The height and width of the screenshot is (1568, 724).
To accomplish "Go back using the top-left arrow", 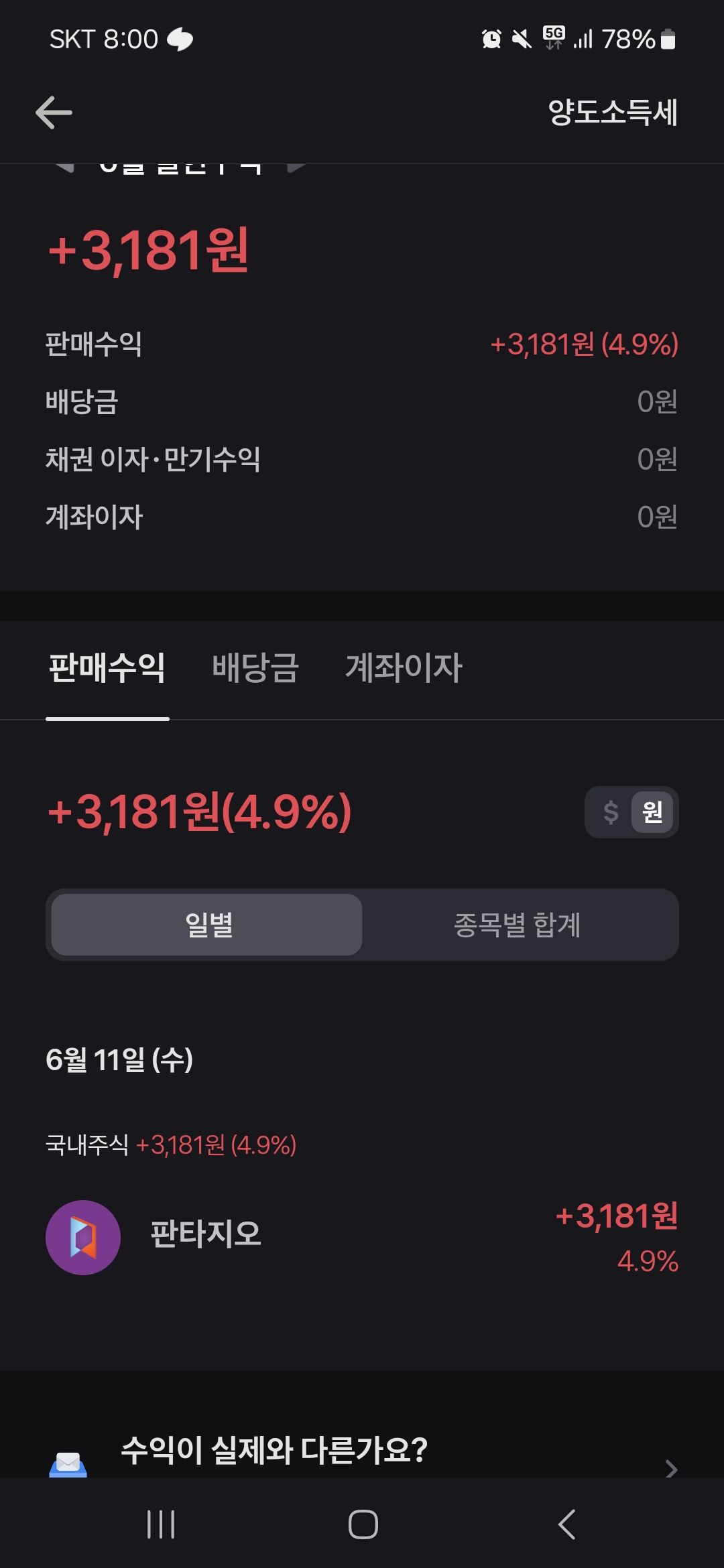I will 54,113.
